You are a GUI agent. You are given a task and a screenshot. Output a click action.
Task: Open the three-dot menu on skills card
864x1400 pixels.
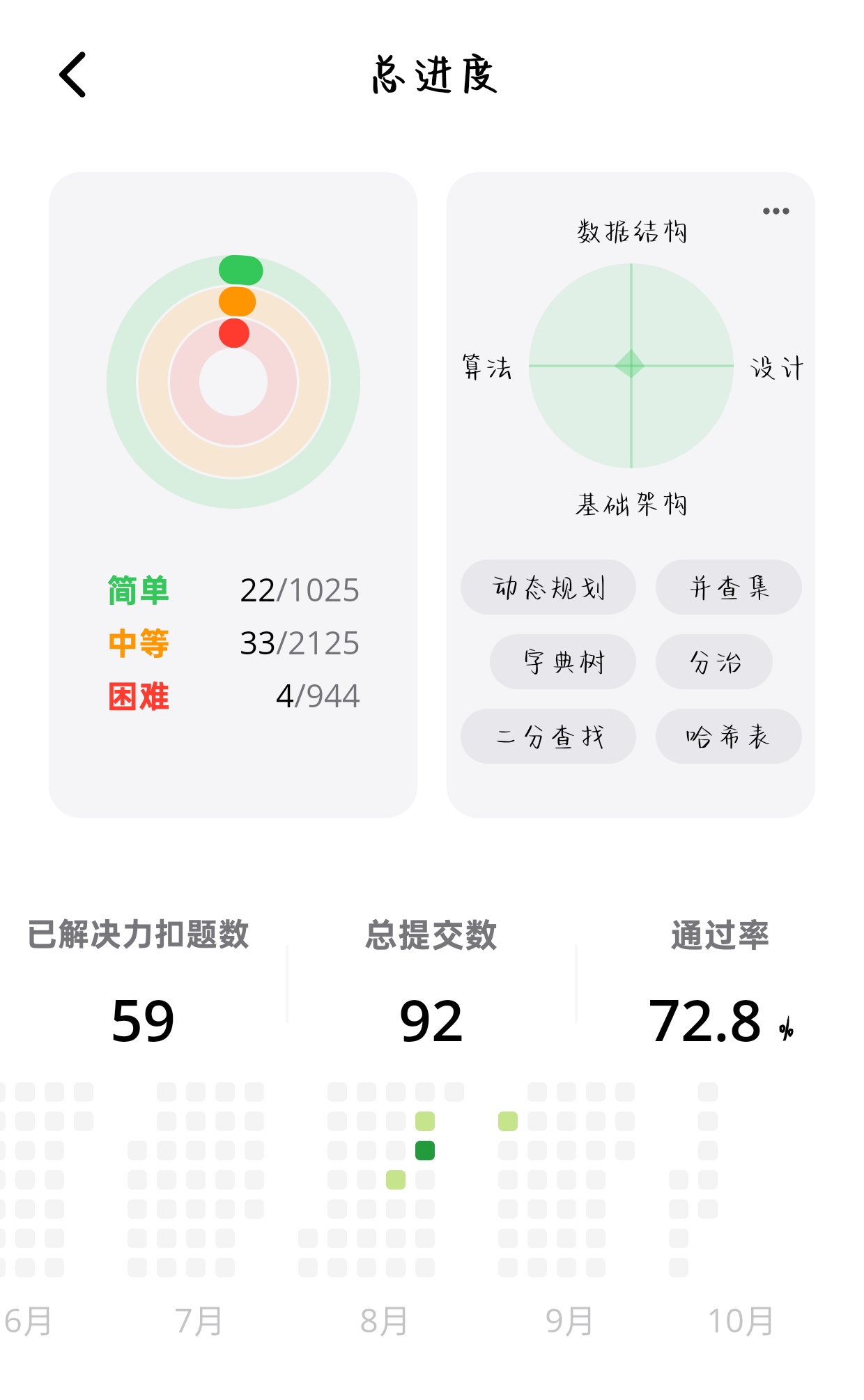click(x=776, y=211)
